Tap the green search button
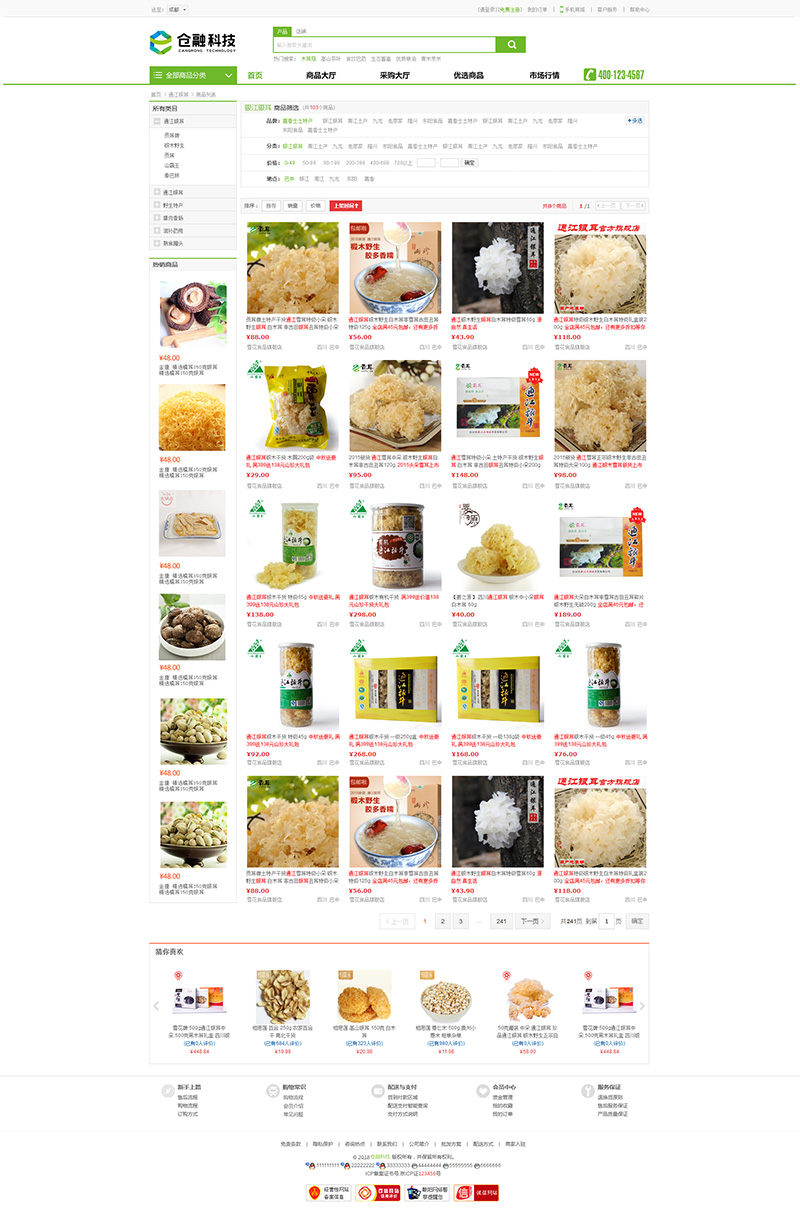The width and height of the screenshot is (800, 1230). (510, 45)
